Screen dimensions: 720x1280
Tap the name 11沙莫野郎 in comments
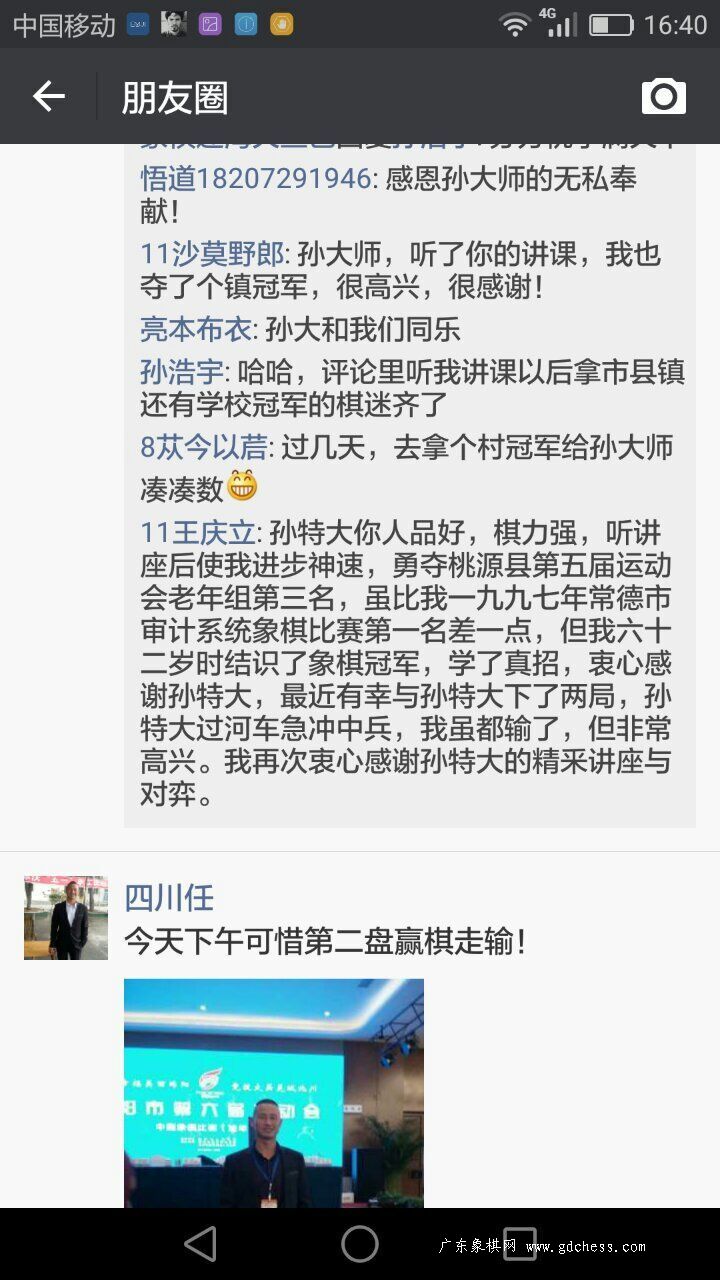(x=213, y=255)
